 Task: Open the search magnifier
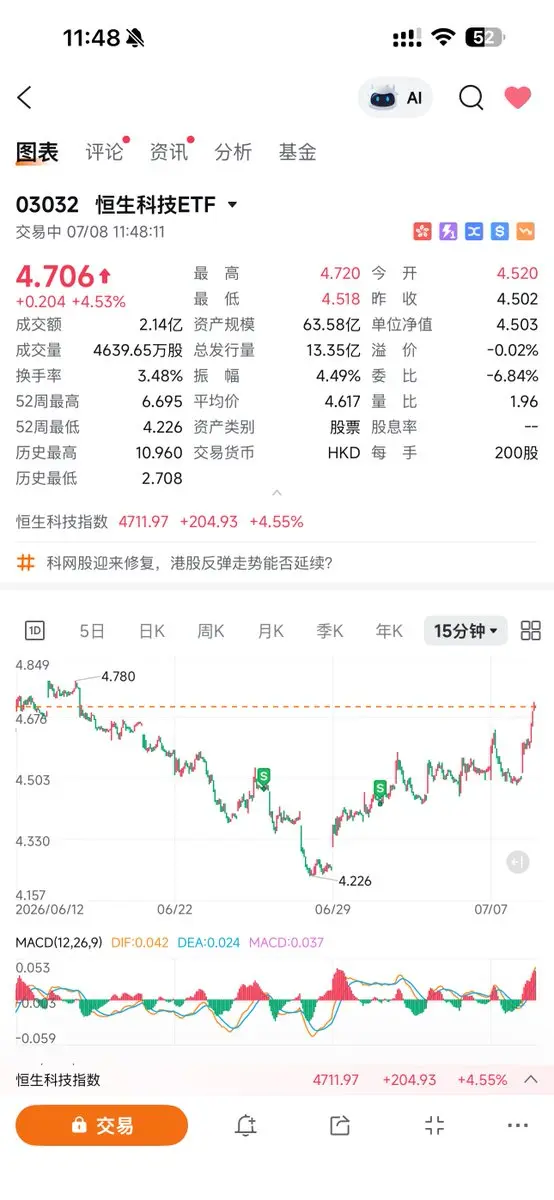pos(471,97)
